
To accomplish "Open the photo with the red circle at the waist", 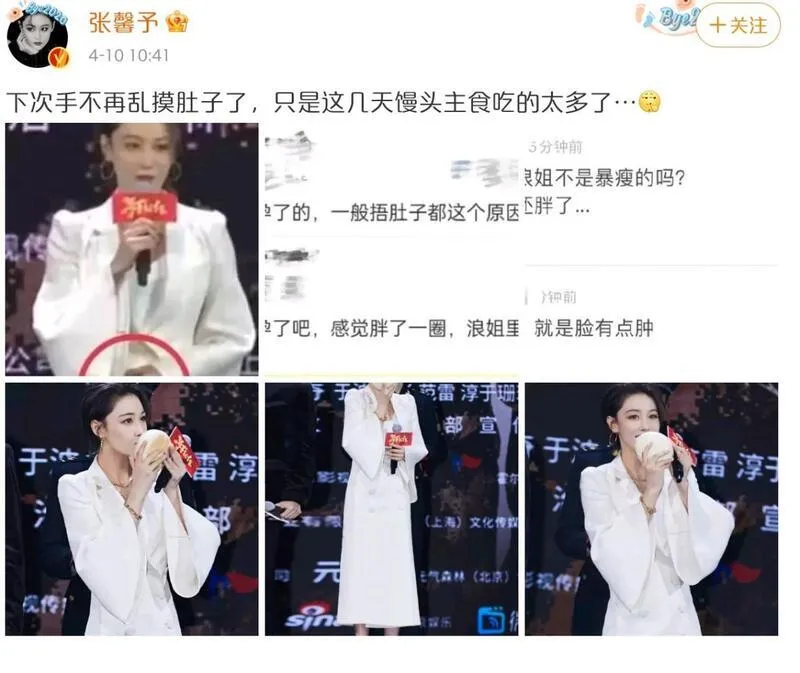I will [132, 249].
